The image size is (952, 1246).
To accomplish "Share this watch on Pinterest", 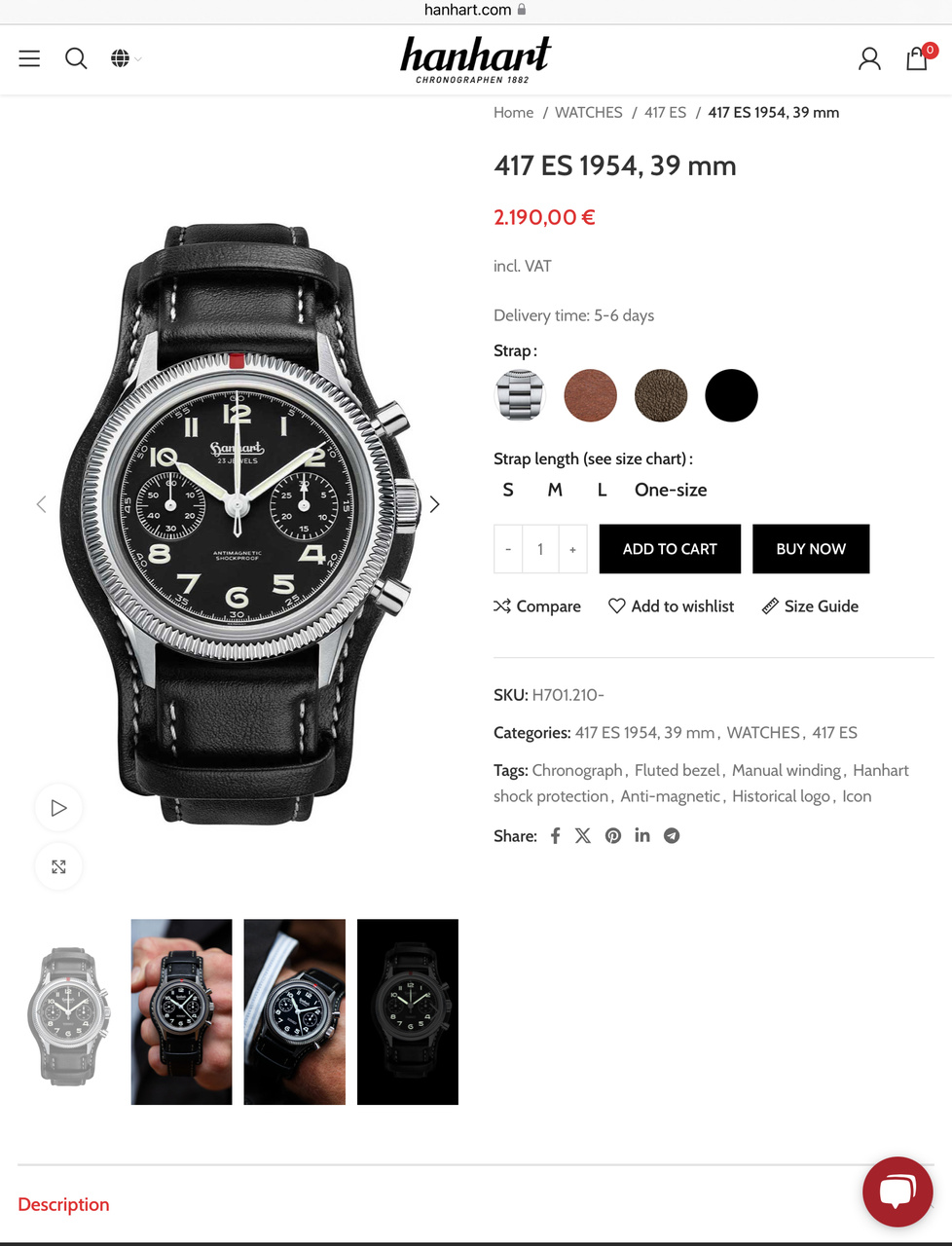I will 612,836.
